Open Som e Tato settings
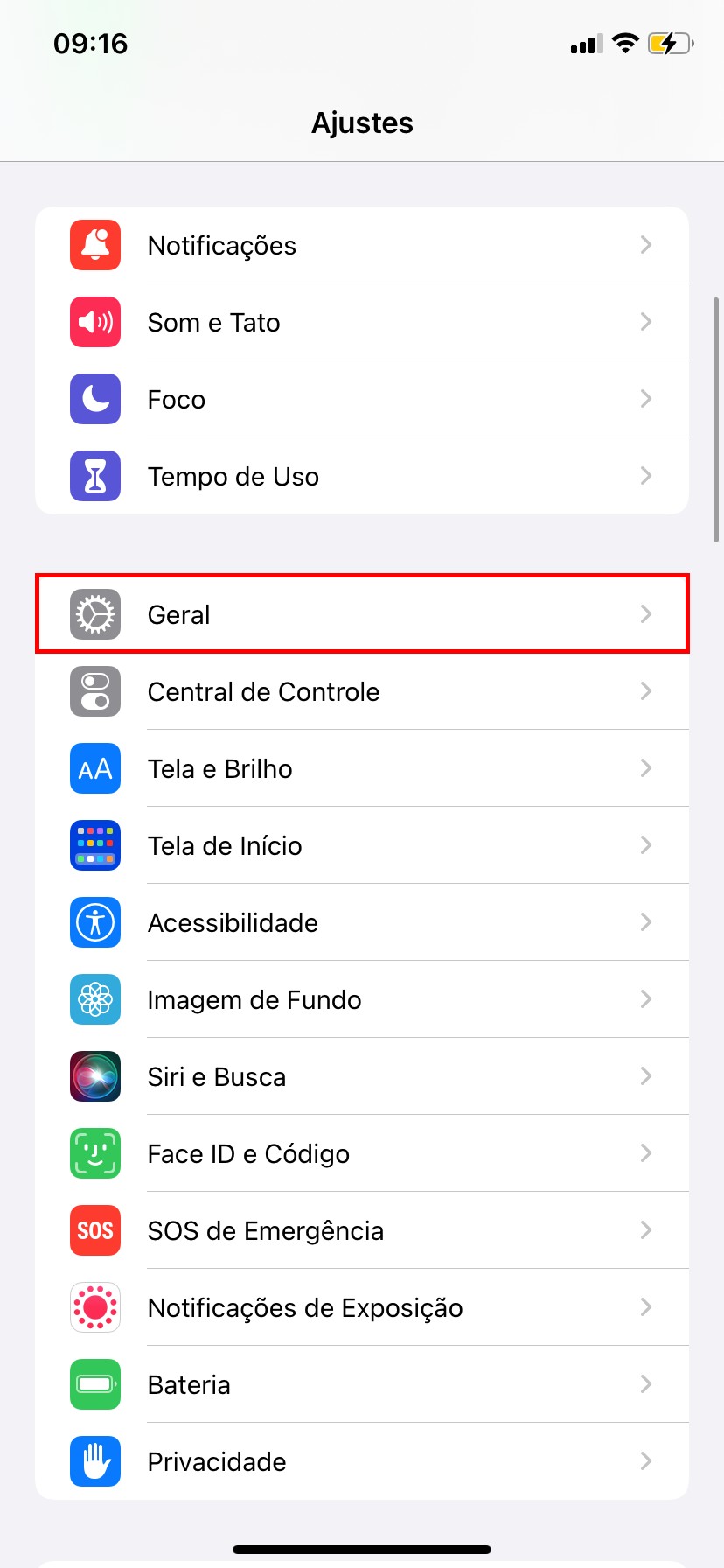Viewport: 724px width, 1568px height. tap(362, 323)
